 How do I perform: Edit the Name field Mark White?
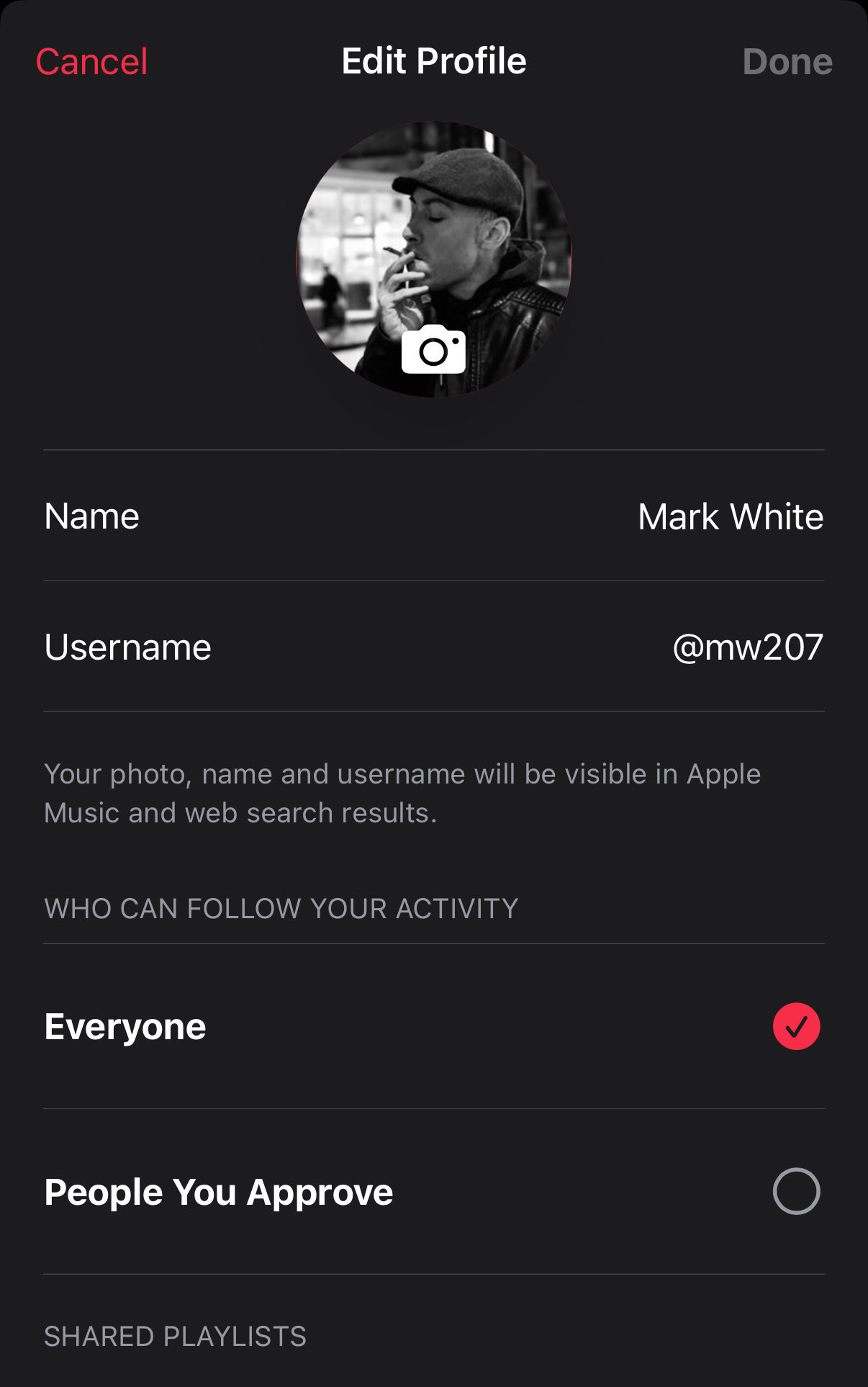730,517
